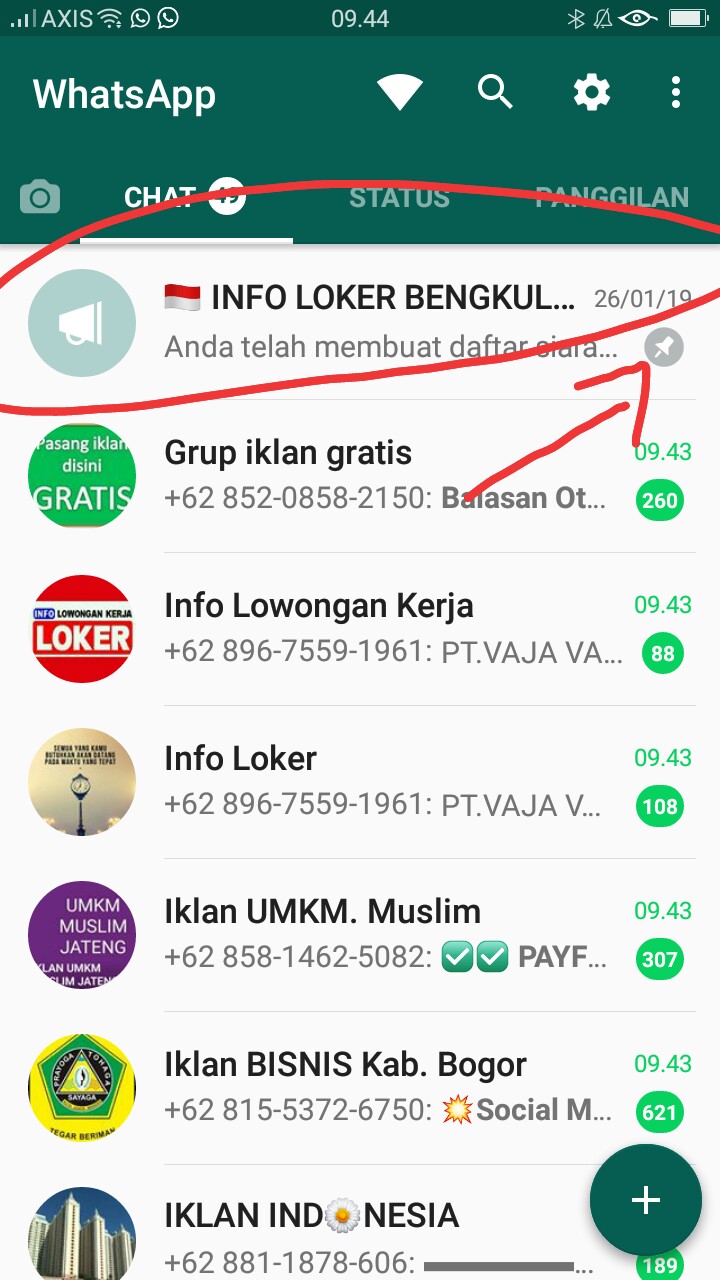Start a new chat with plus button

(646, 1200)
